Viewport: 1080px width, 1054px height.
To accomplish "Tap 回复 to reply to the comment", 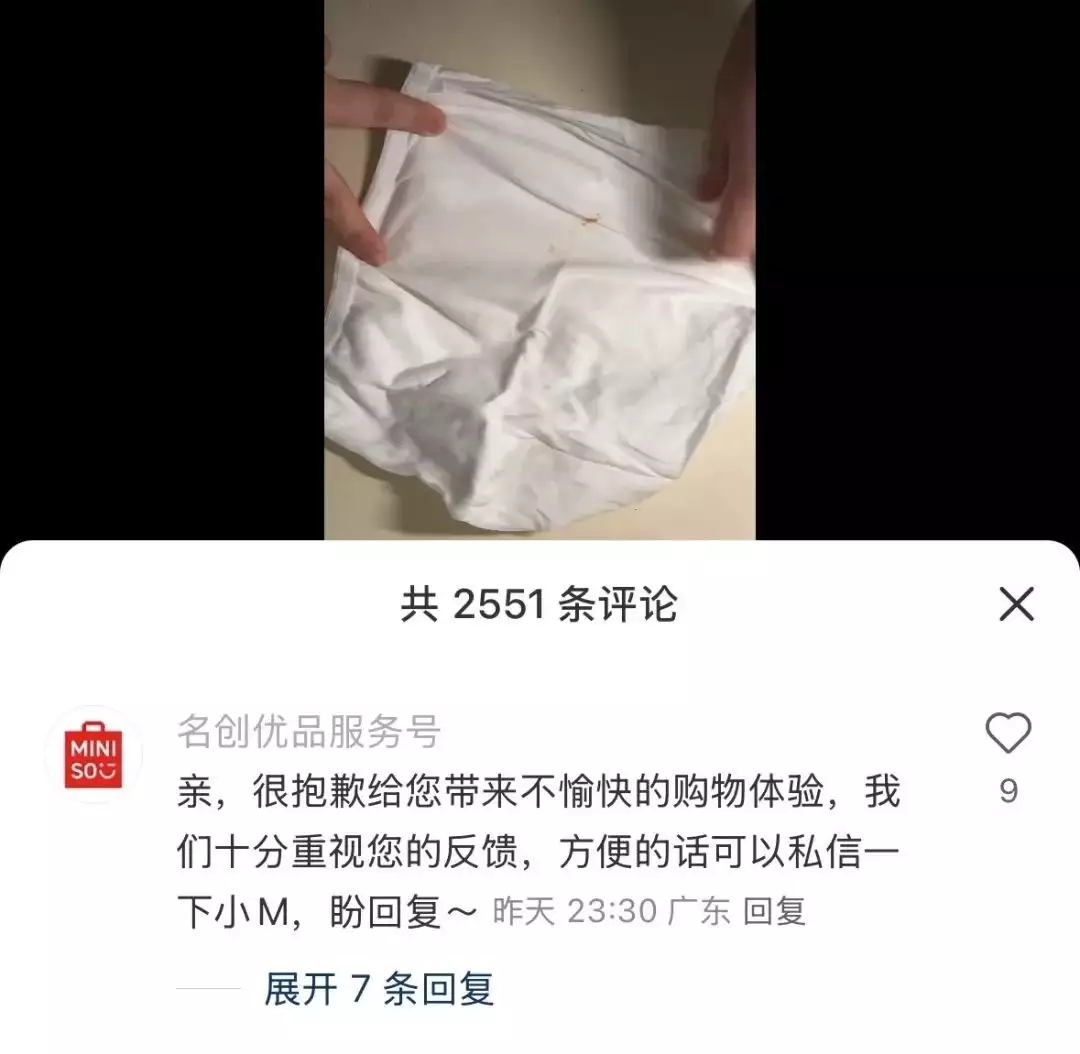I will pyautogui.click(x=776, y=911).
